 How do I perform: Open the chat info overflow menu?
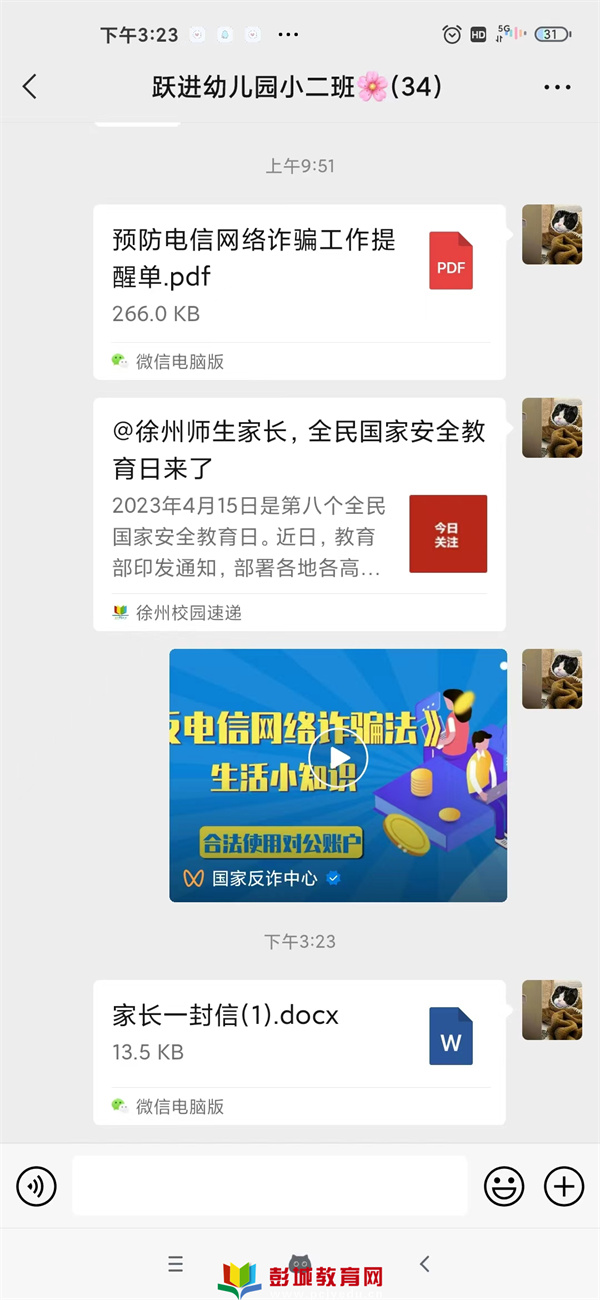(x=557, y=88)
